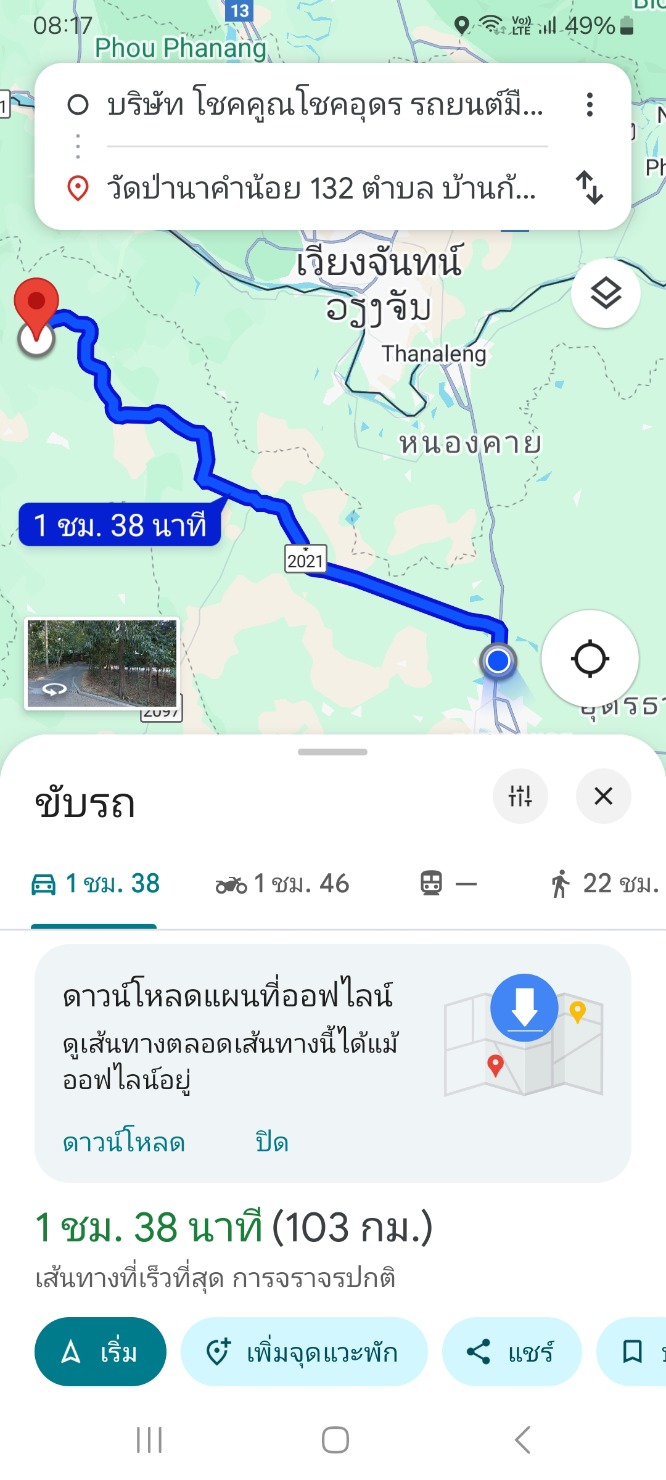Add a stop with เพิ่มจุดแวะพัก

303,1352
